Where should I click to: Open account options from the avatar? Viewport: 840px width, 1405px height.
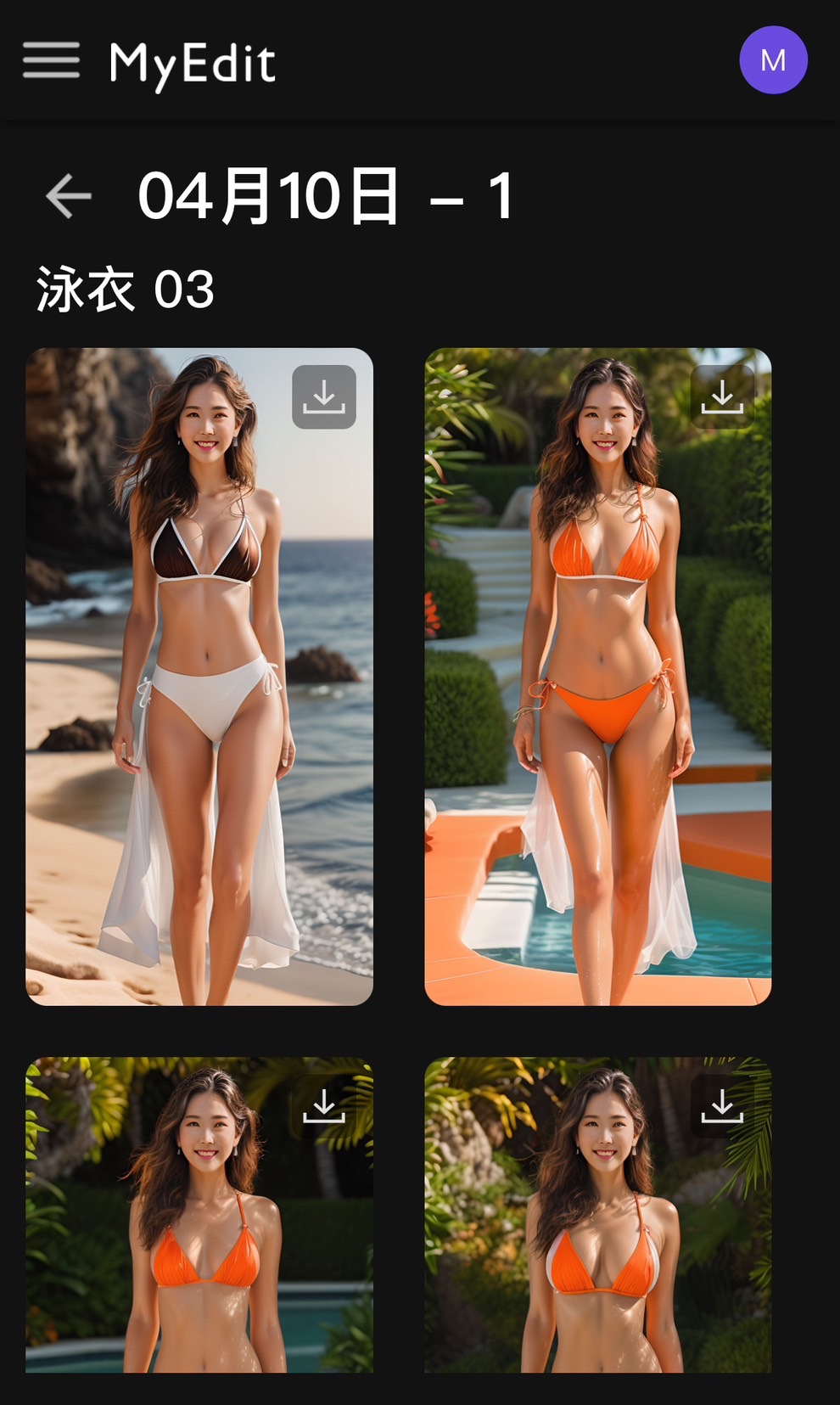click(x=773, y=60)
